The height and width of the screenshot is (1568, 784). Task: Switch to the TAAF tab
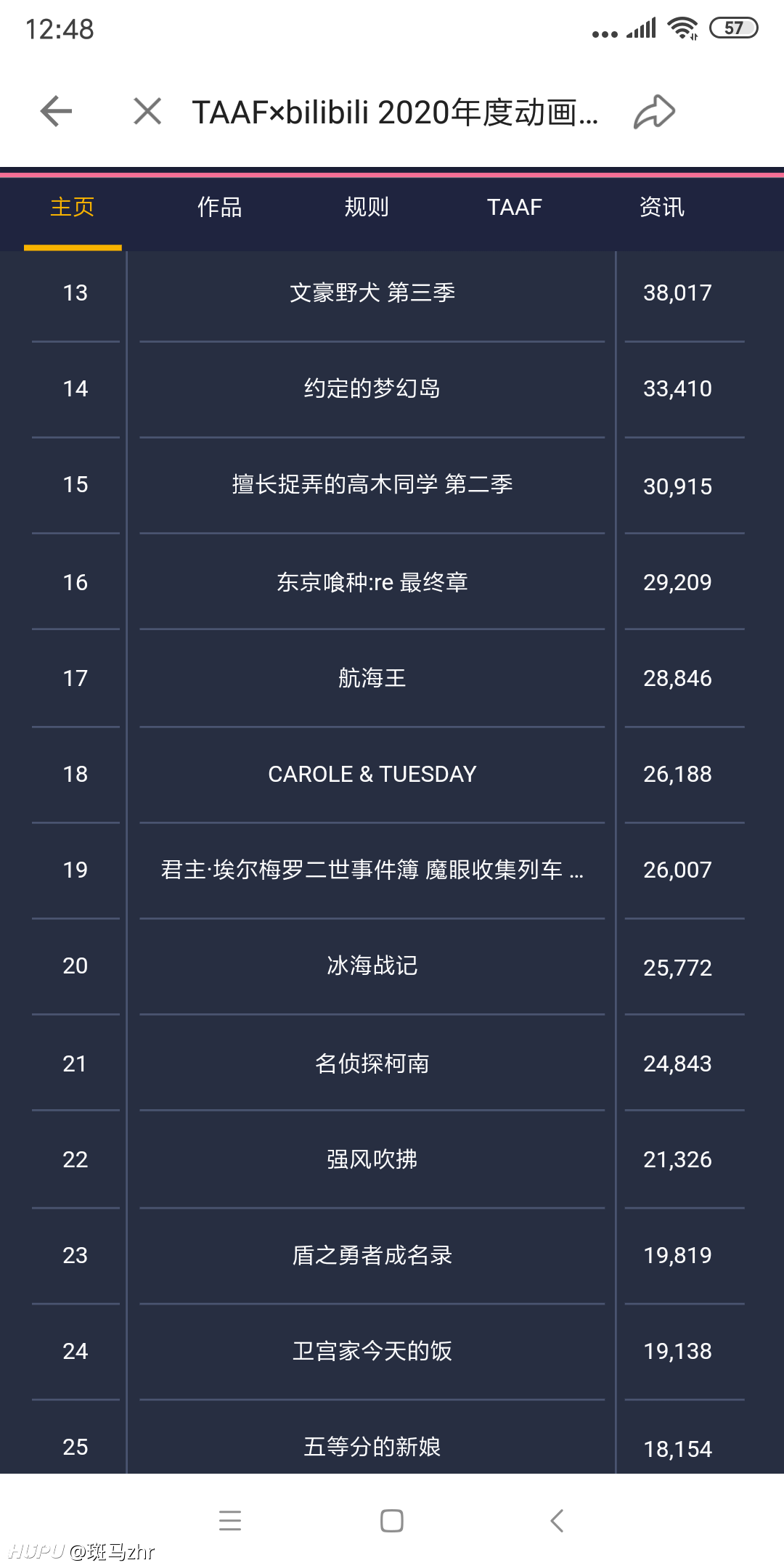514,208
